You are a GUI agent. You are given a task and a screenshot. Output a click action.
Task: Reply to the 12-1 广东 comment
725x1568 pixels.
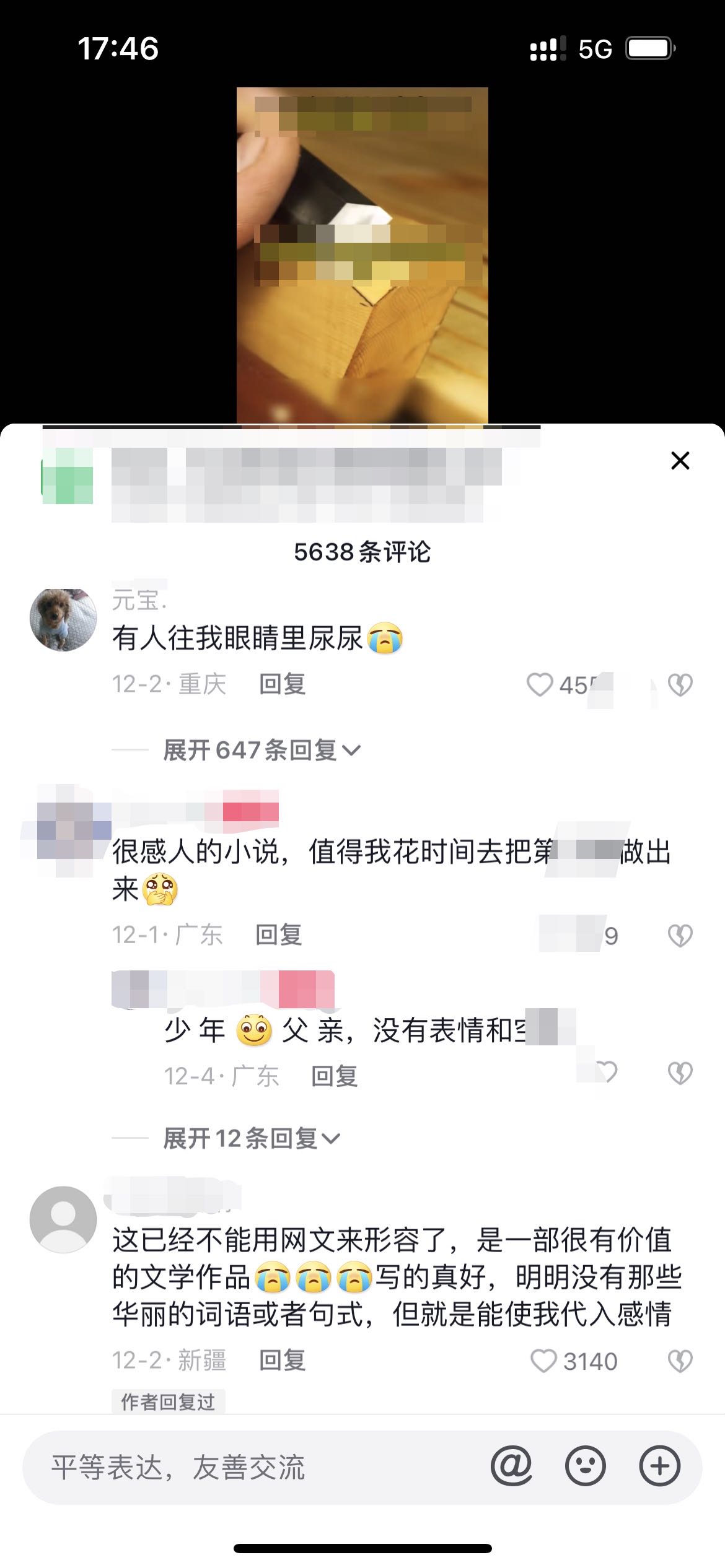278,935
